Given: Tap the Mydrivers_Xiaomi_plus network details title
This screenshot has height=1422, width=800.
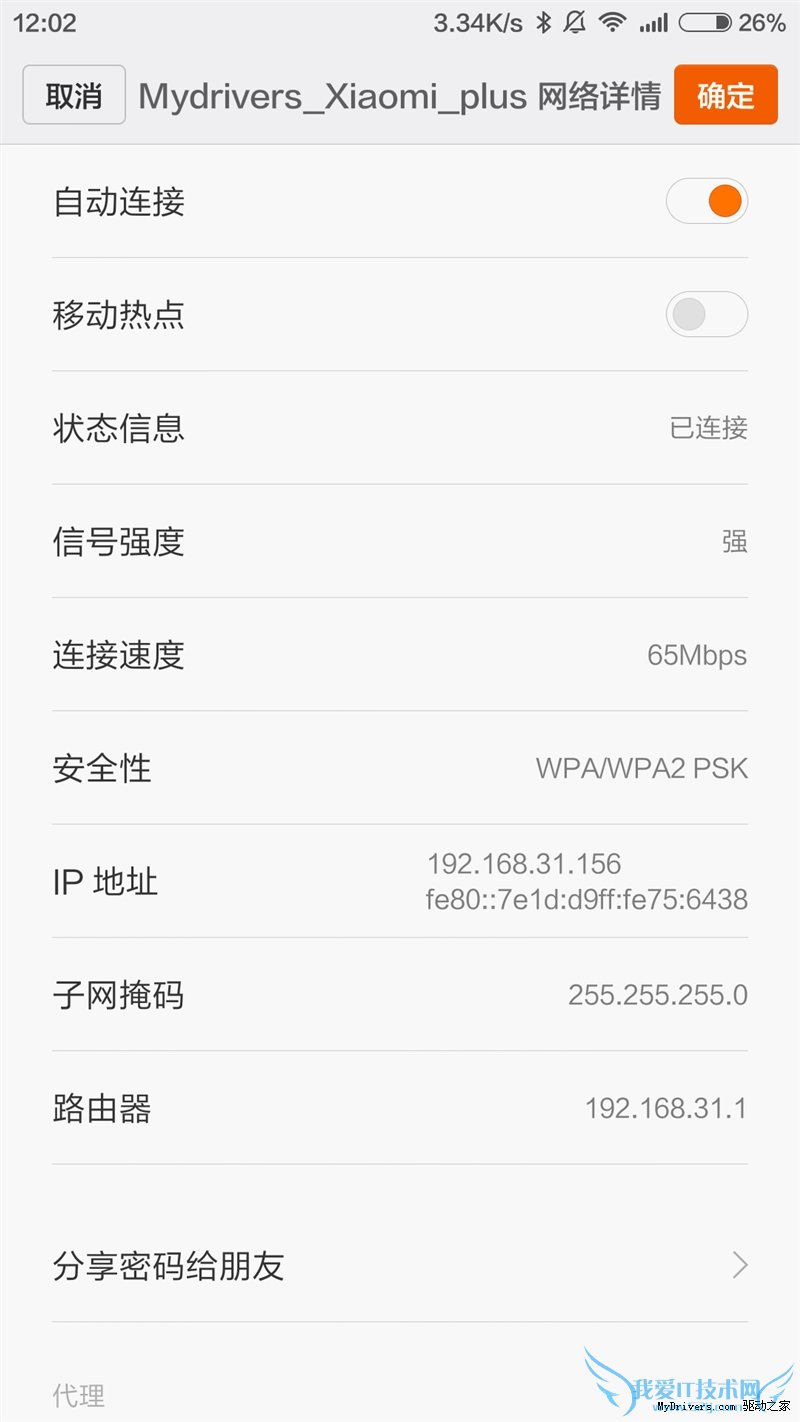Looking at the screenshot, I should click(400, 95).
